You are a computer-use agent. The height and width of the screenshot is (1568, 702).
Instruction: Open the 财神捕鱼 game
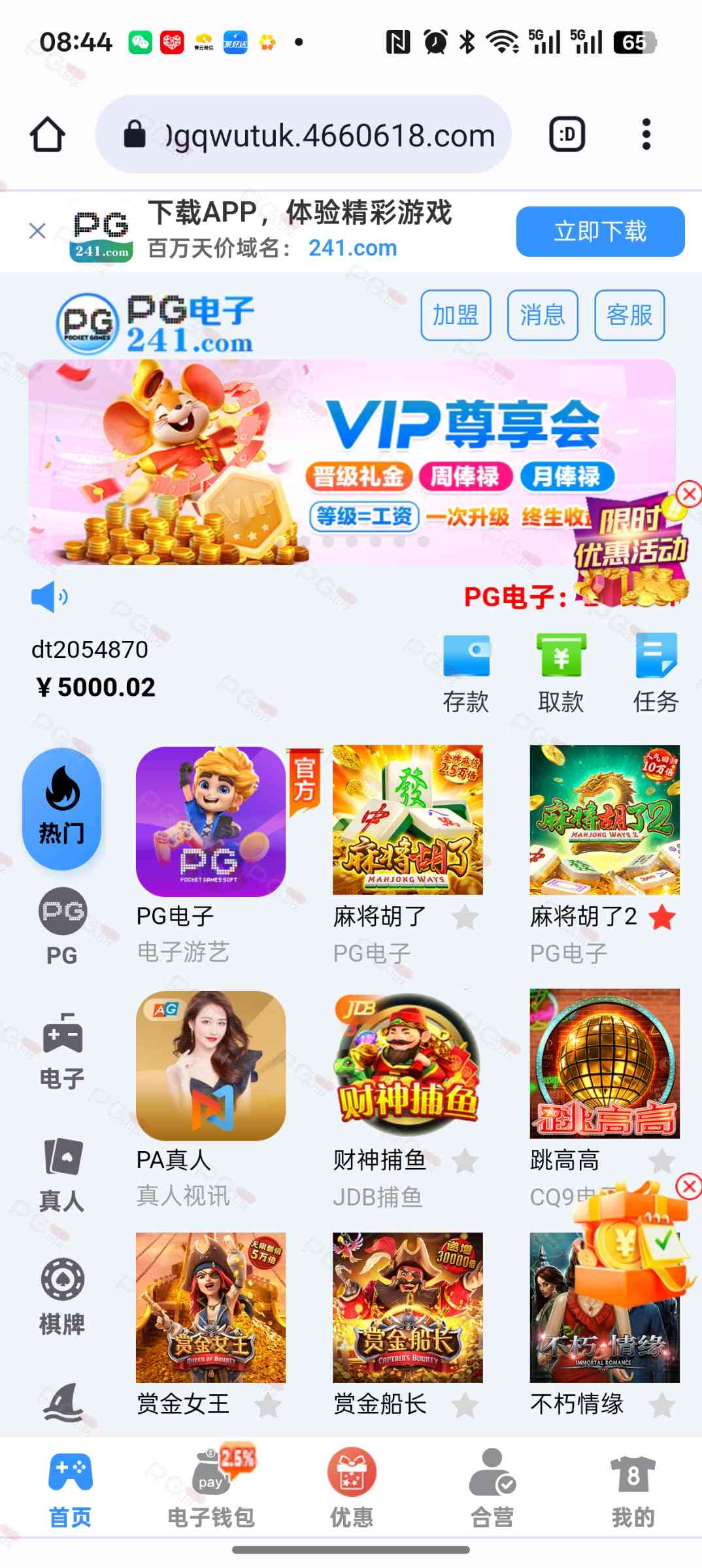coord(407,1065)
